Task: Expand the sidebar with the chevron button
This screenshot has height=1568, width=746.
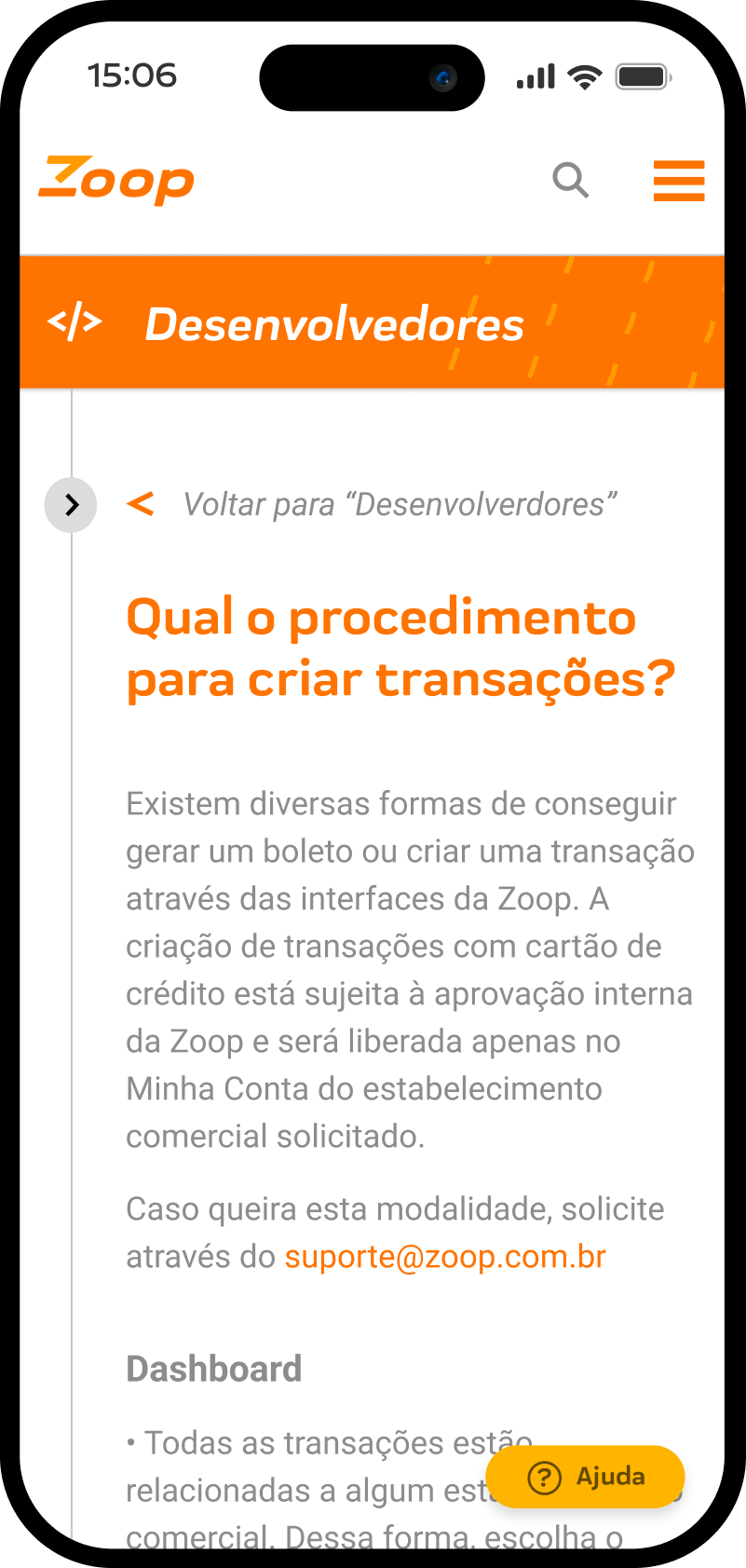Action: tap(71, 505)
